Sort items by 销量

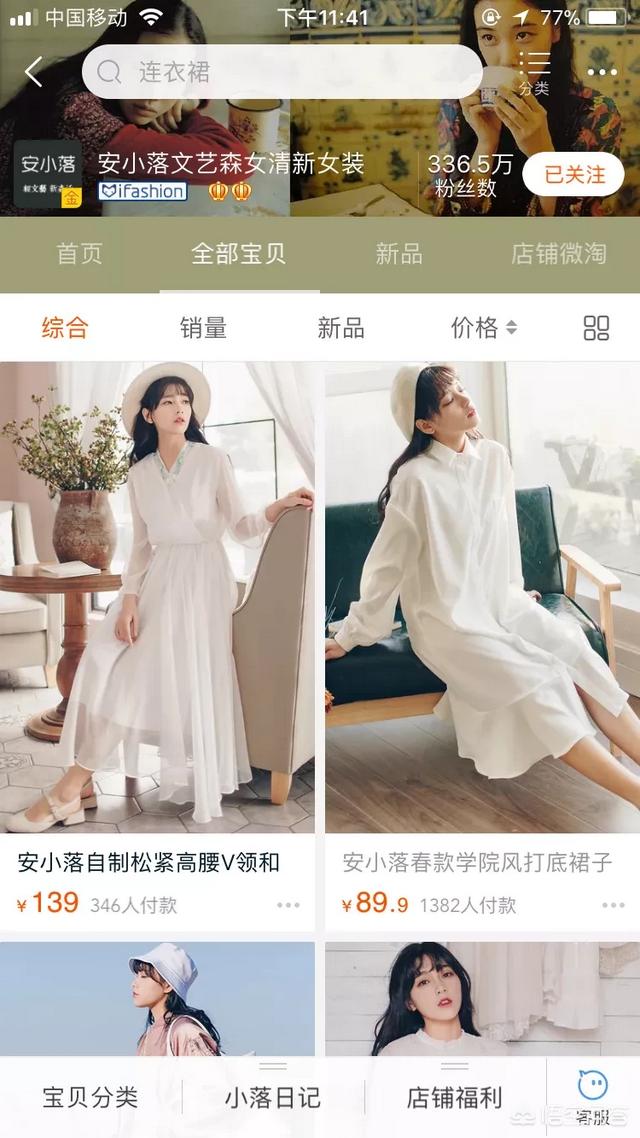(x=203, y=327)
